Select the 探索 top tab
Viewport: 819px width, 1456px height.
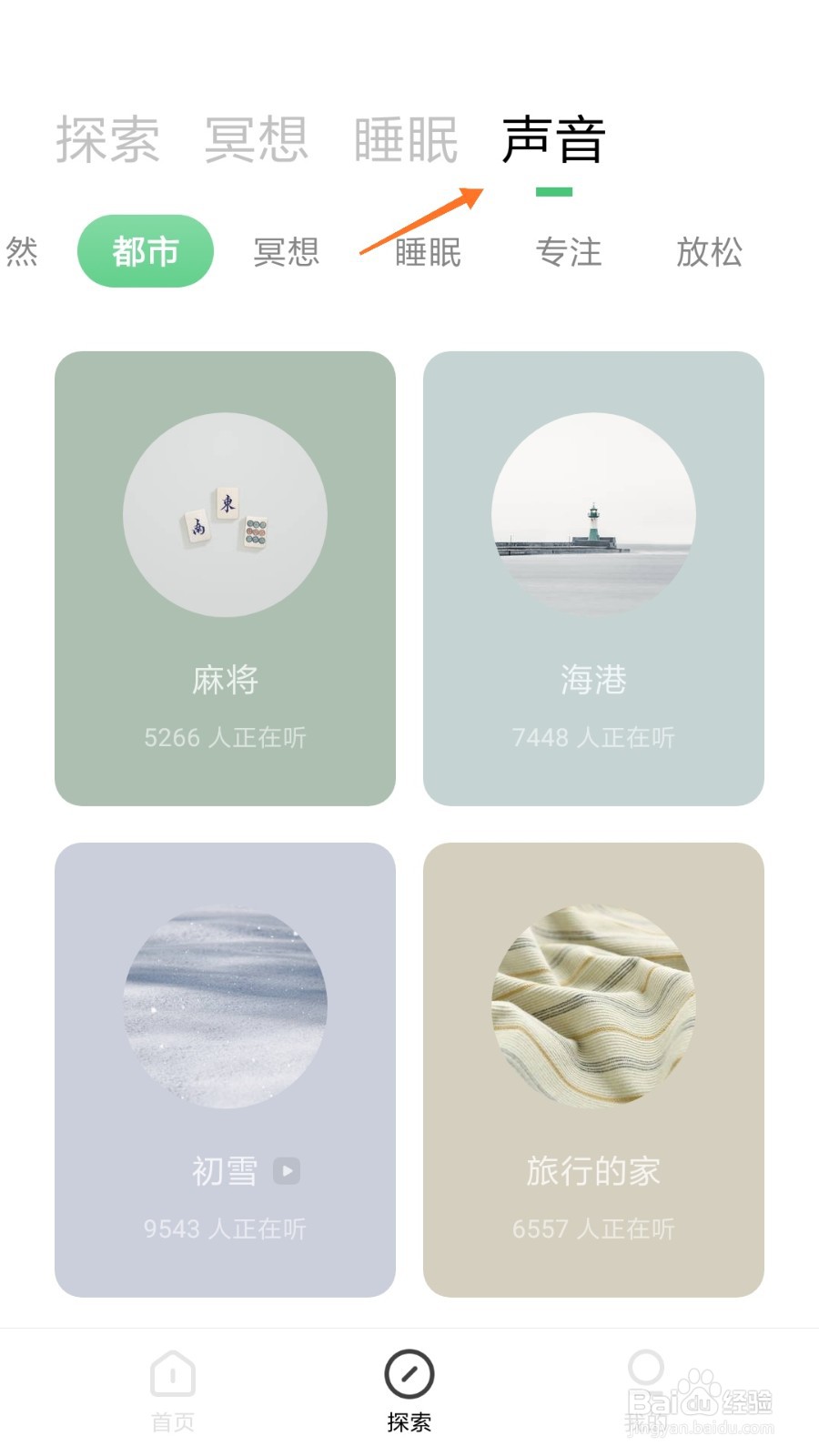click(x=109, y=136)
